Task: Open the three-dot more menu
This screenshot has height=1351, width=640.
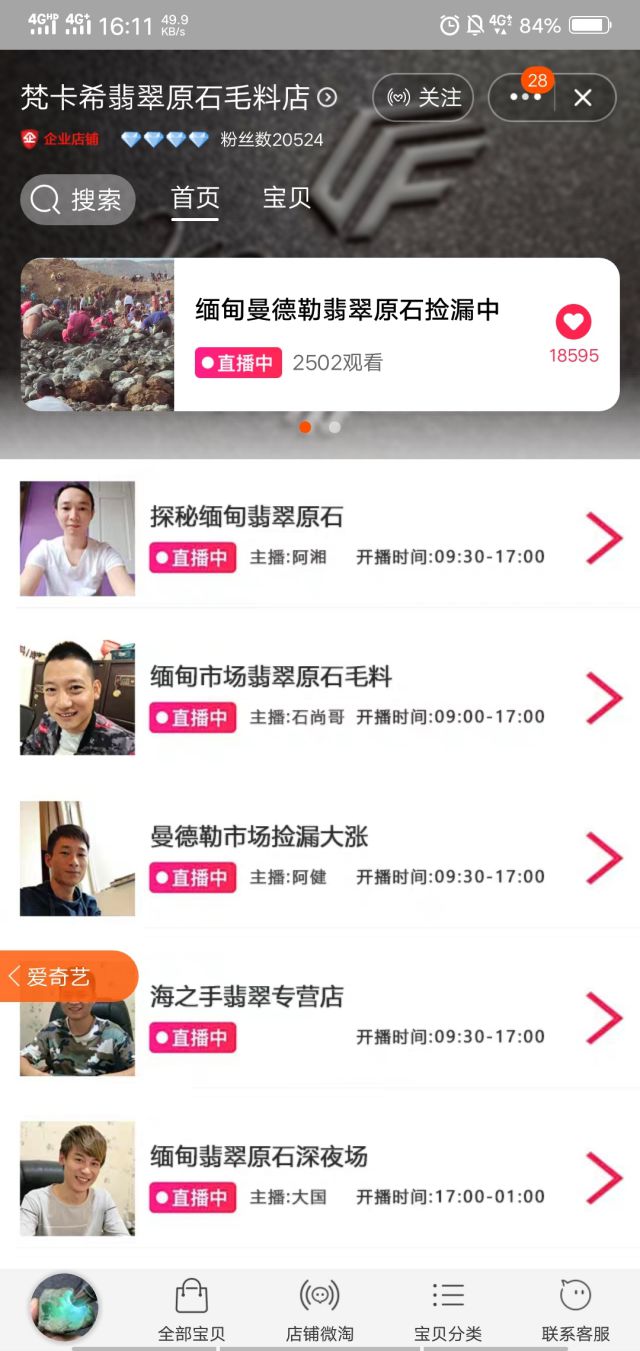Action: (x=525, y=98)
